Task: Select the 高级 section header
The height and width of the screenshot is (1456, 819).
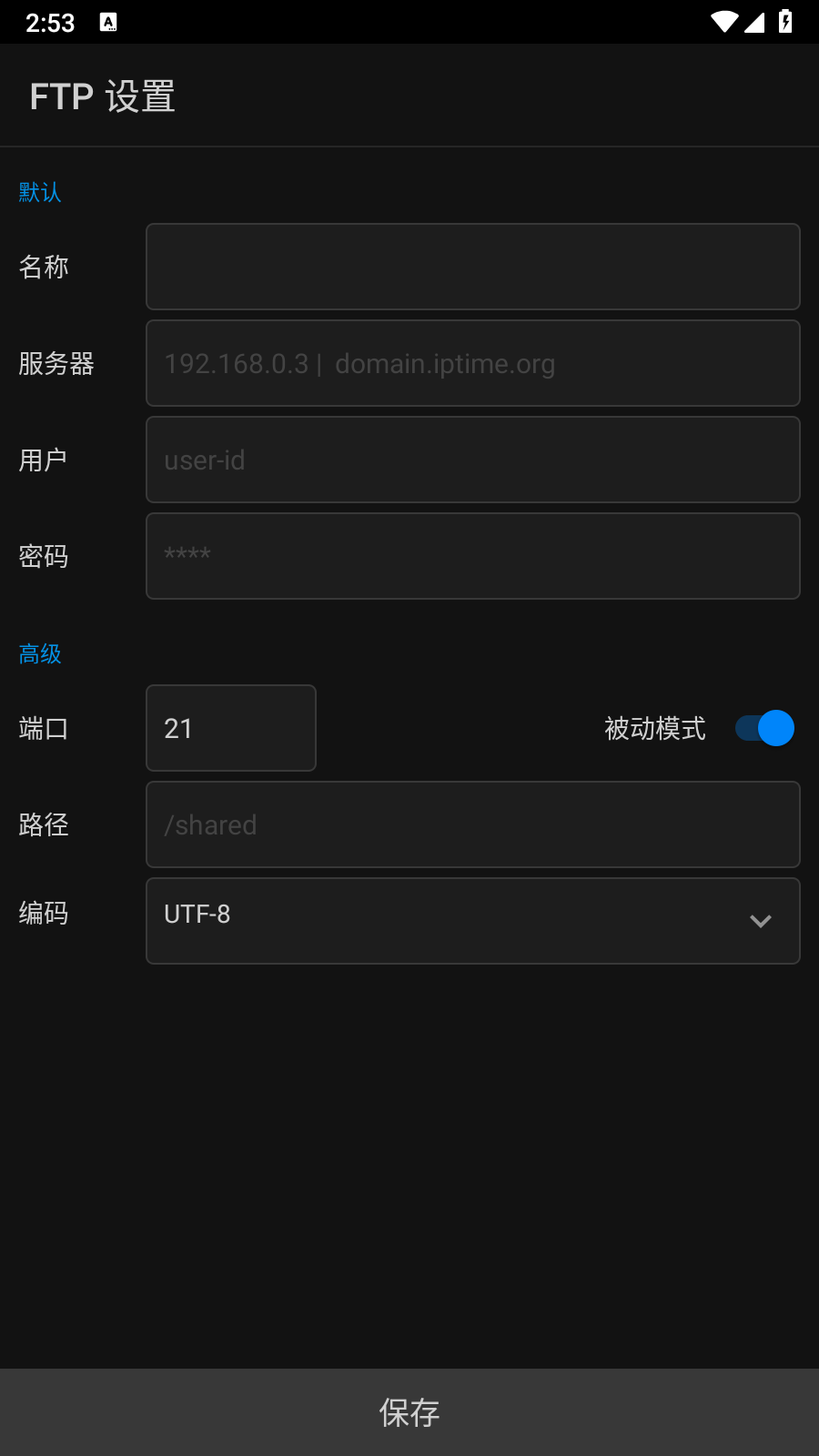Action: [39, 653]
